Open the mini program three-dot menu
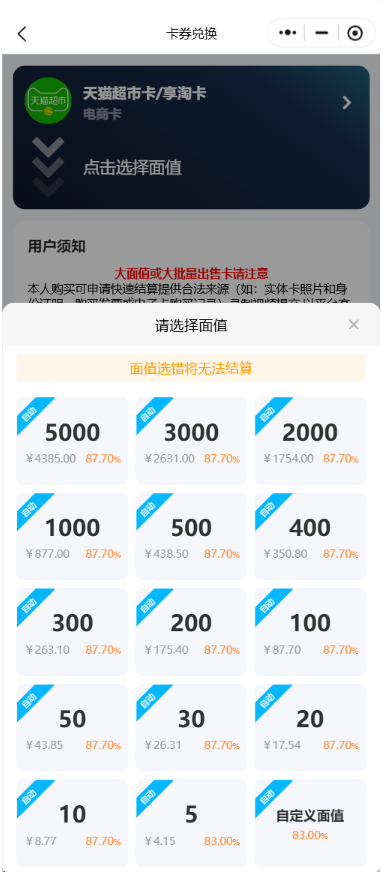The width and height of the screenshot is (382, 876). pyautogui.click(x=287, y=33)
